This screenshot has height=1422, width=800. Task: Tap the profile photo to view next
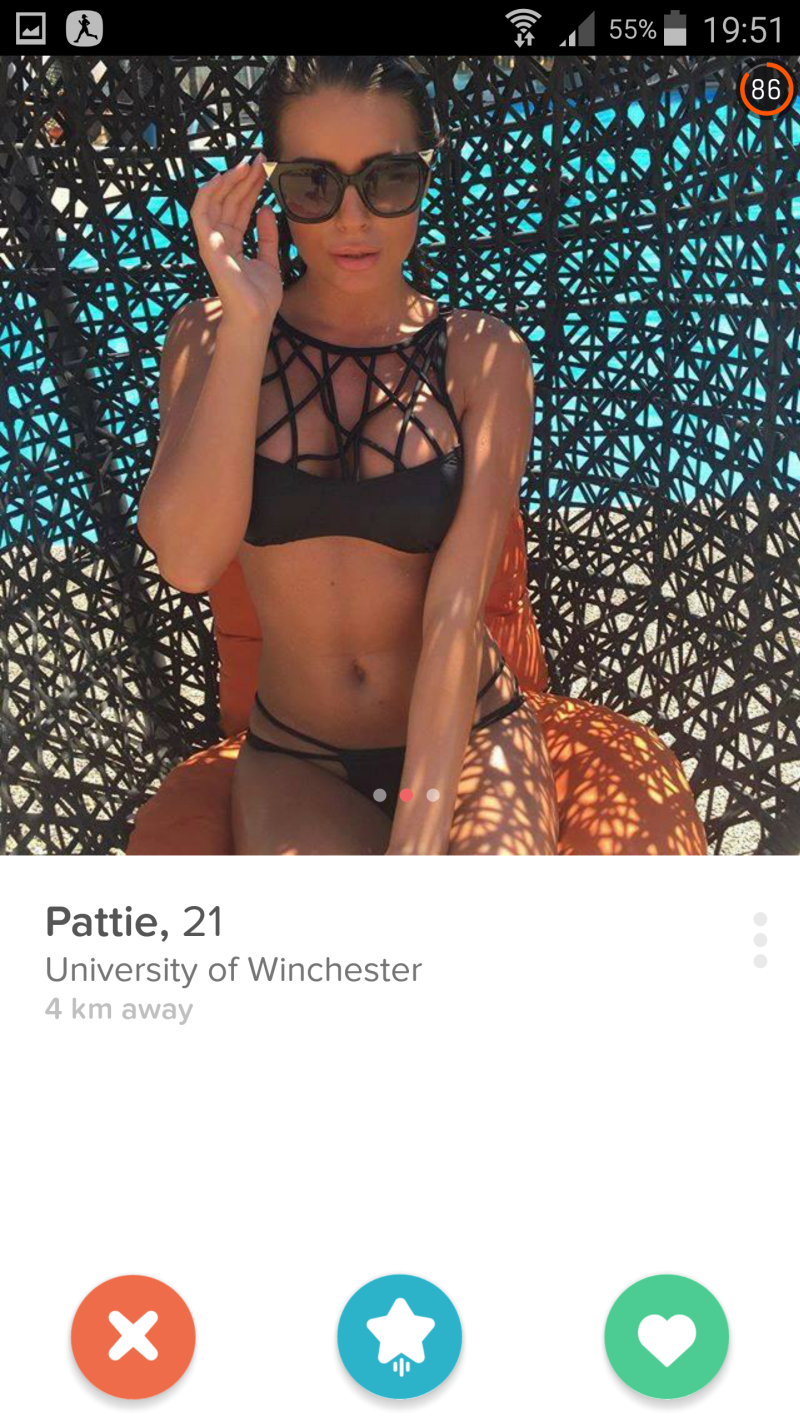click(400, 456)
